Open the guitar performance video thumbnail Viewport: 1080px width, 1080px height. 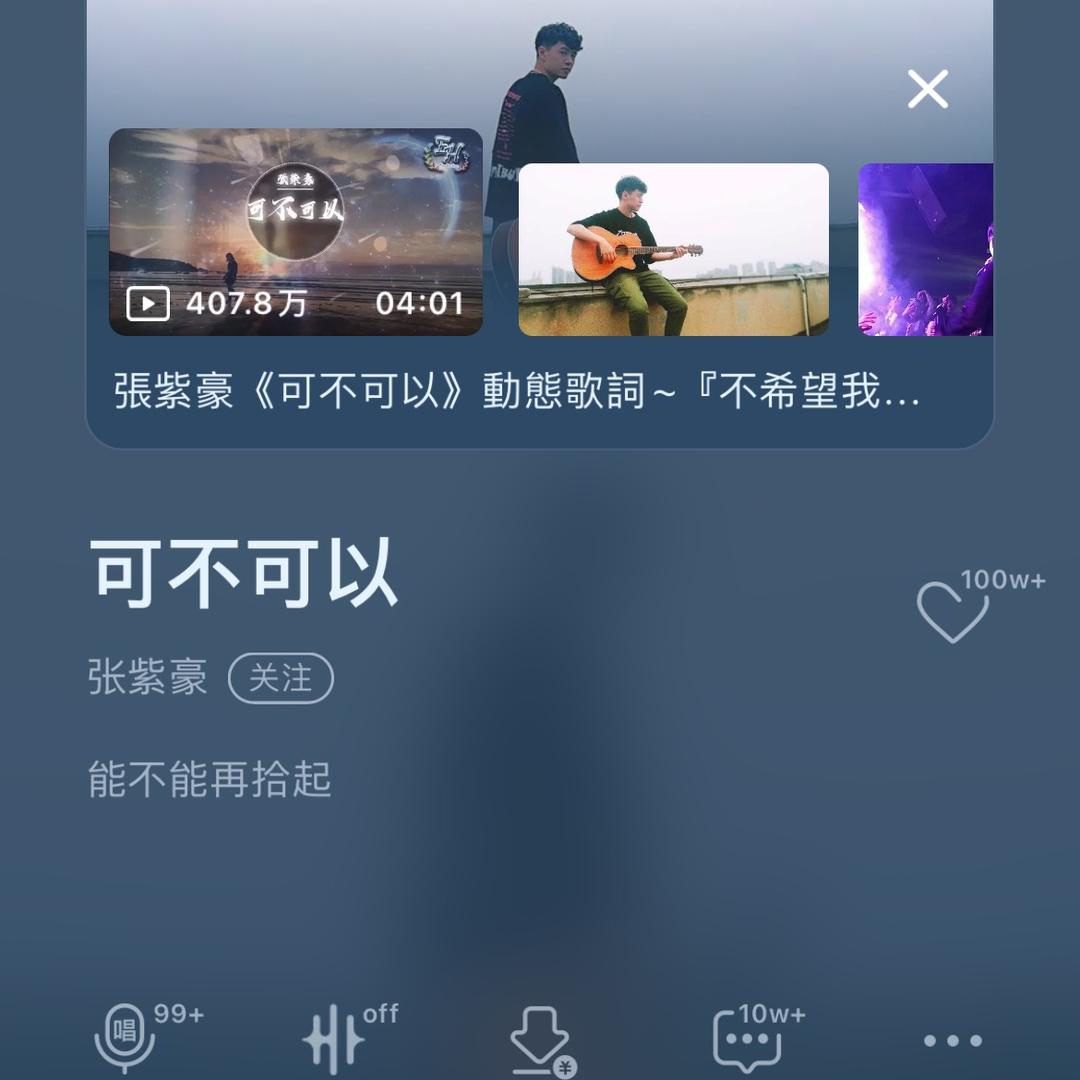point(673,250)
